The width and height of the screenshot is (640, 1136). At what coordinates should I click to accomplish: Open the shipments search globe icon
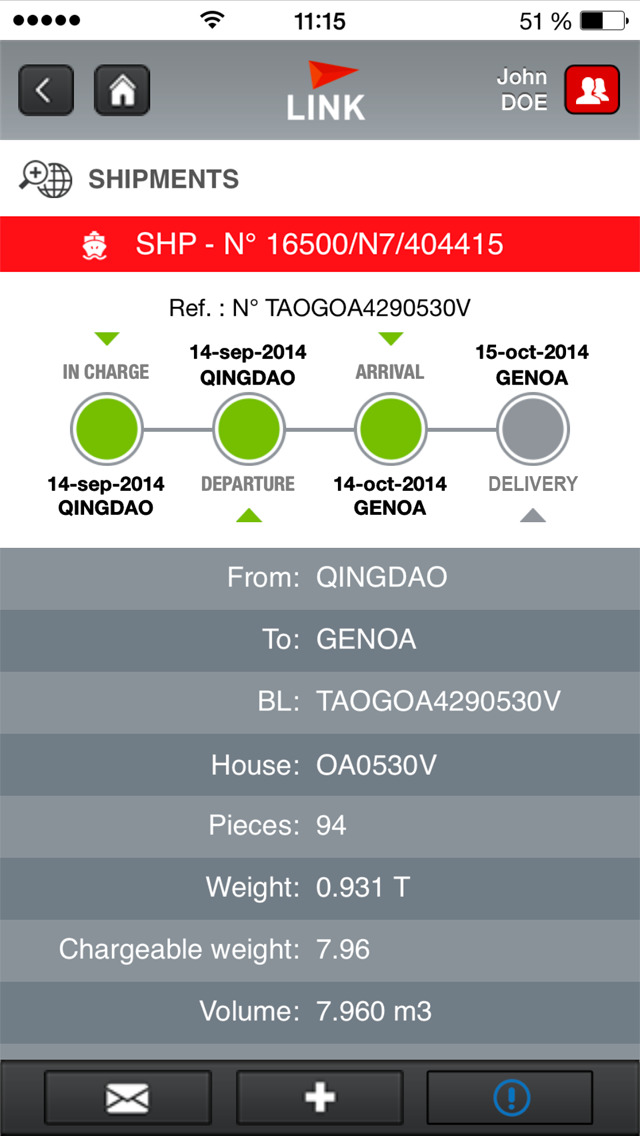46,179
